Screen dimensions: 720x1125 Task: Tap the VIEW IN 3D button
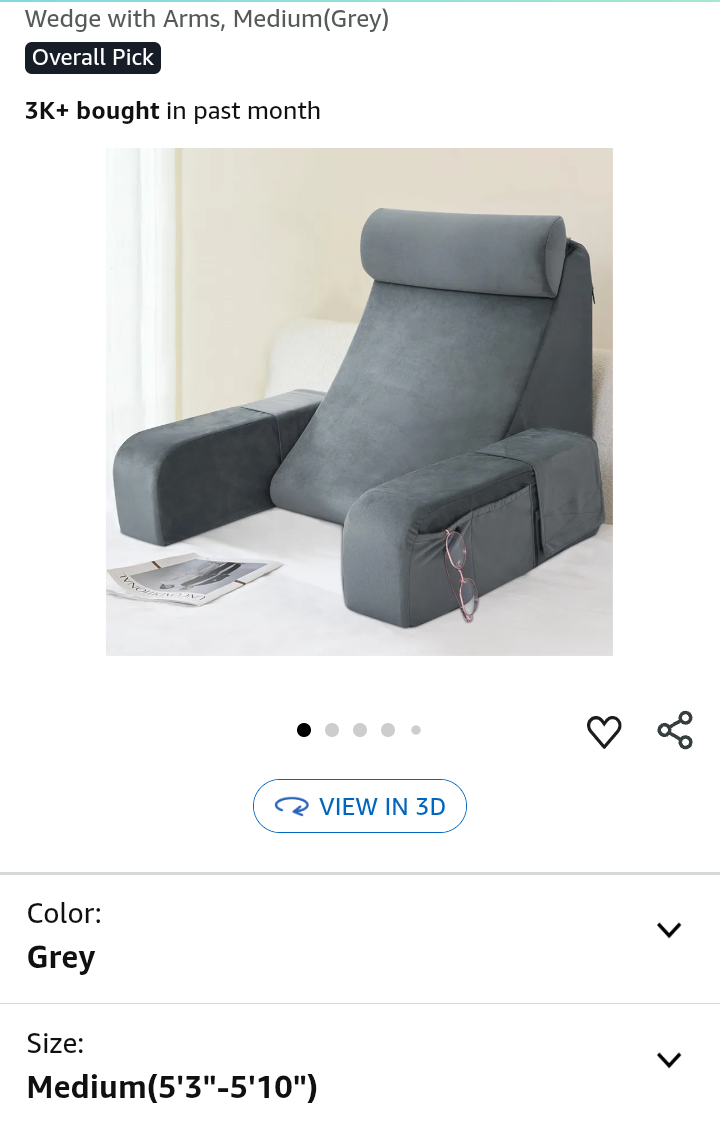coord(360,806)
